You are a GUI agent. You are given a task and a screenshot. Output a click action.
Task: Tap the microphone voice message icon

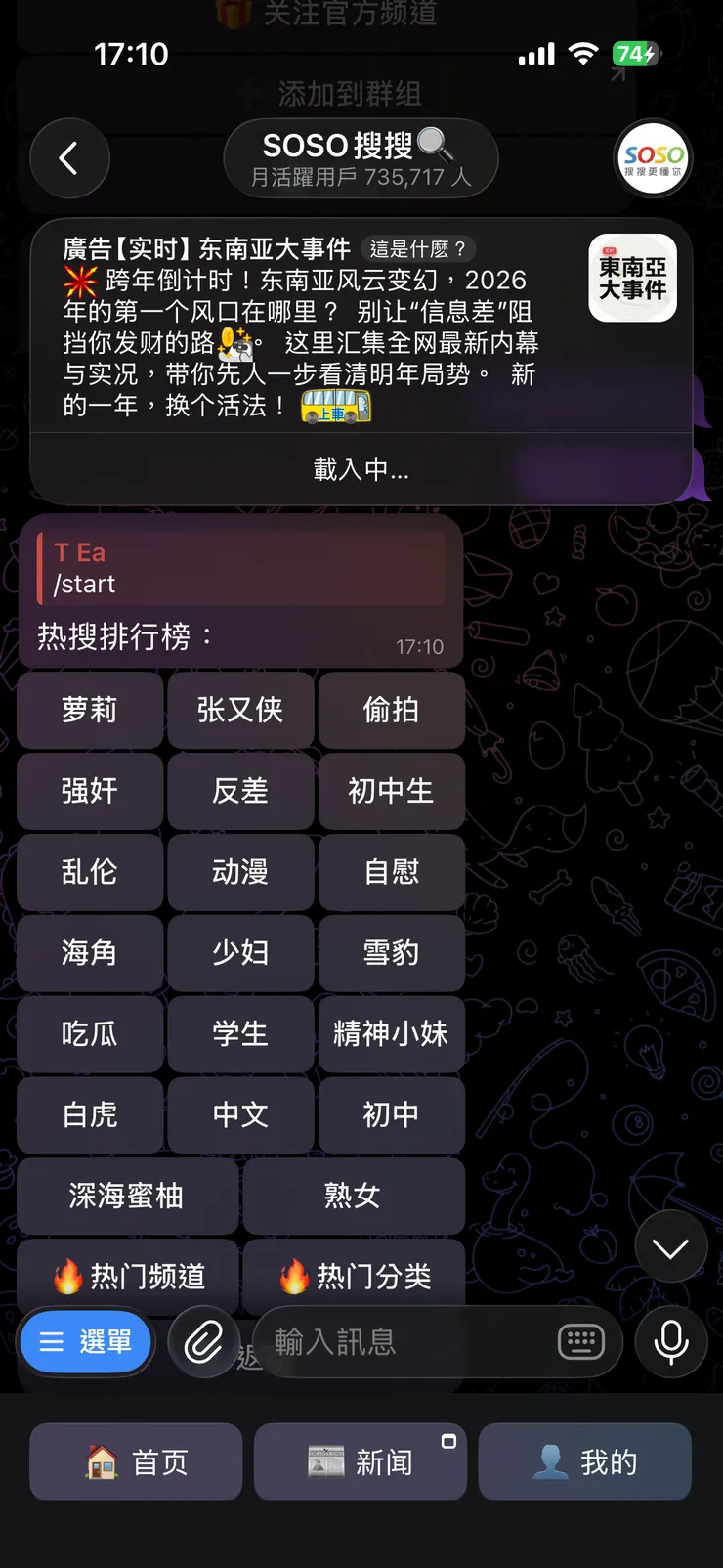click(670, 1342)
